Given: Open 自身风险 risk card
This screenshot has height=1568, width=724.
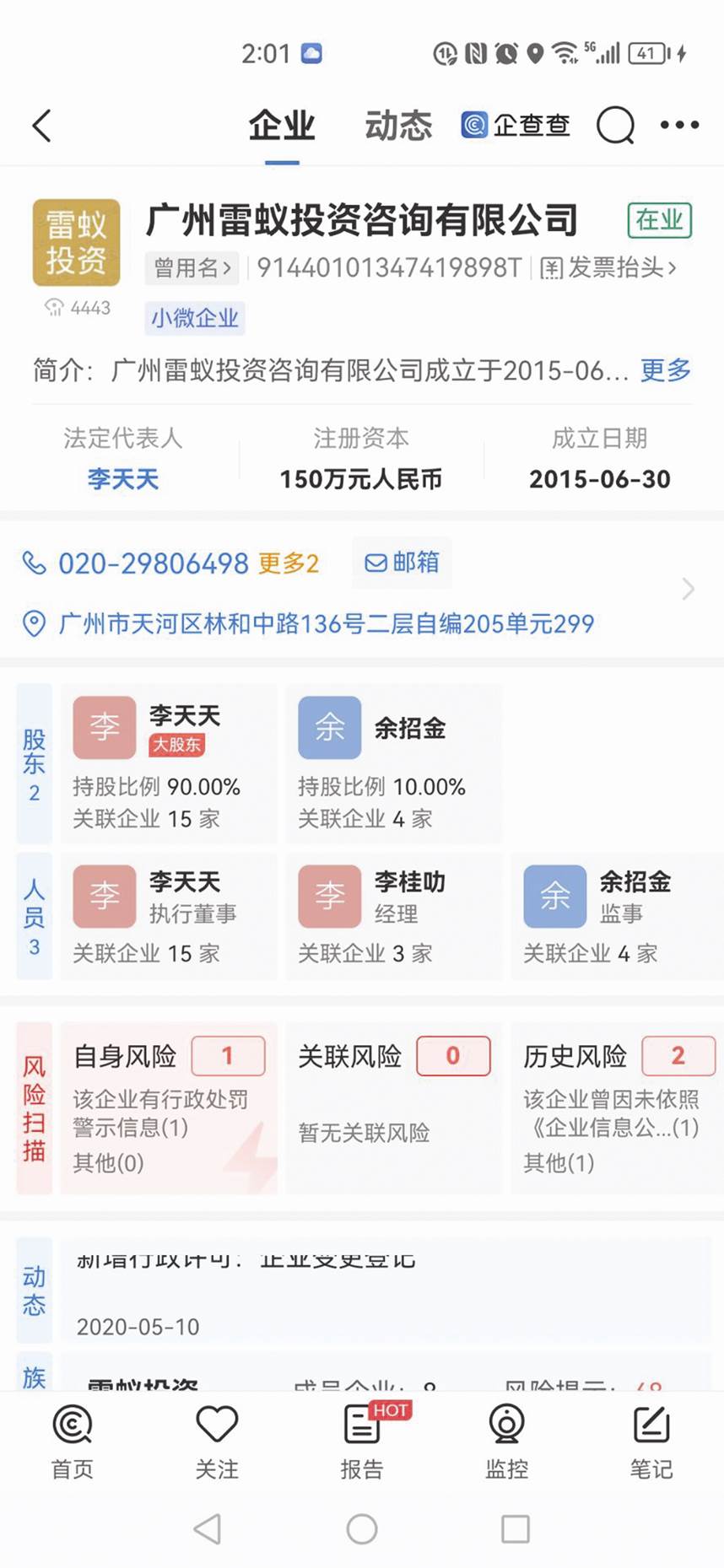Looking at the screenshot, I should pos(168,1107).
